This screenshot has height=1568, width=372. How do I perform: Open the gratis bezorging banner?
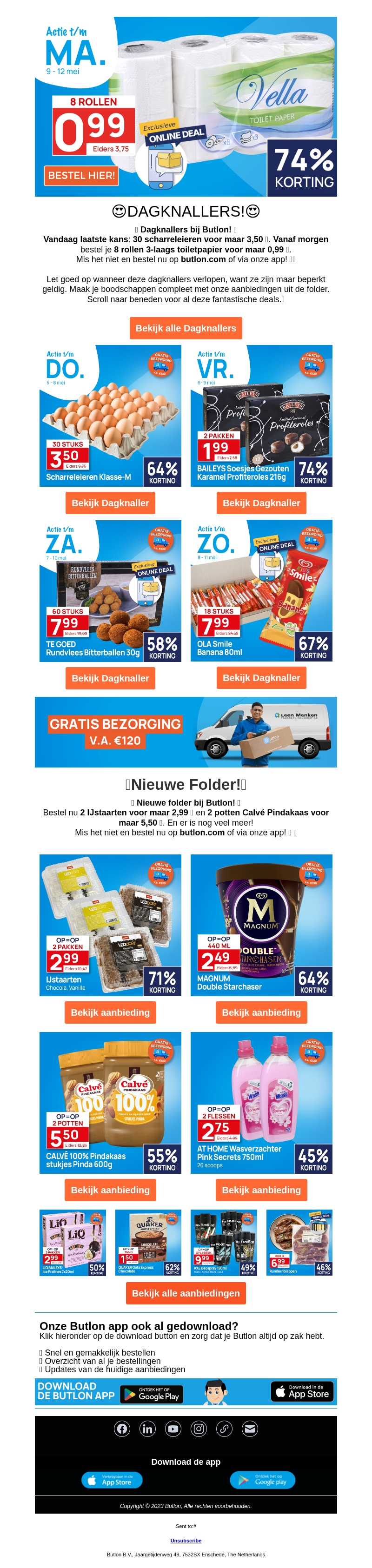tap(186, 732)
